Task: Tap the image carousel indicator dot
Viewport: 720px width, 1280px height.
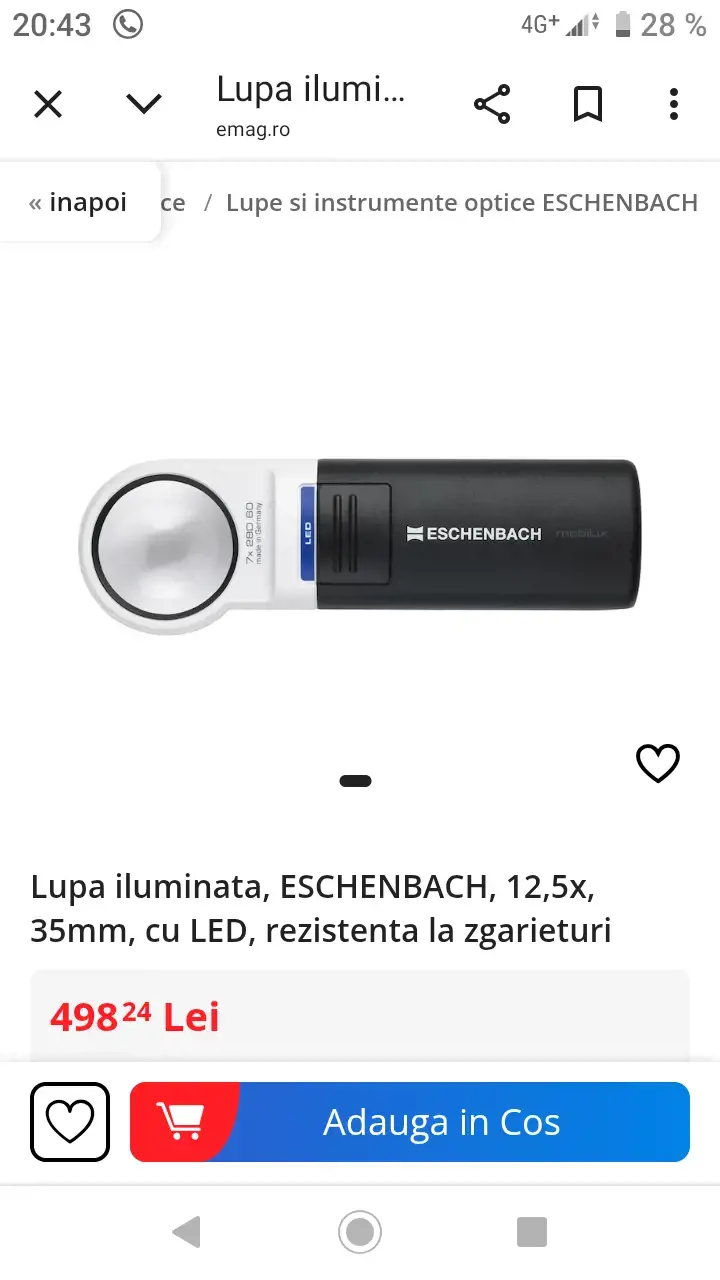Action: click(355, 780)
